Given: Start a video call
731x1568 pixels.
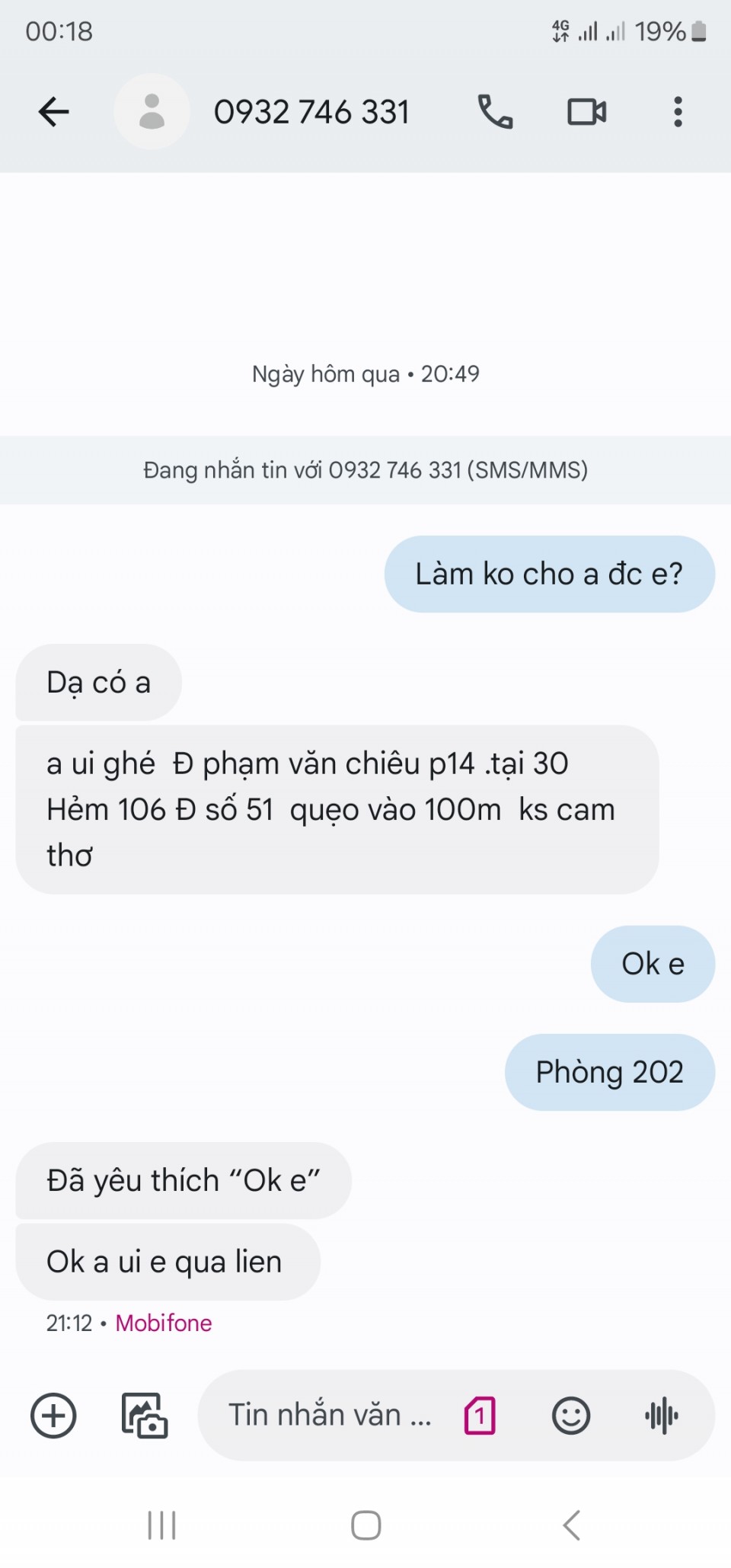Looking at the screenshot, I should pos(587,112).
